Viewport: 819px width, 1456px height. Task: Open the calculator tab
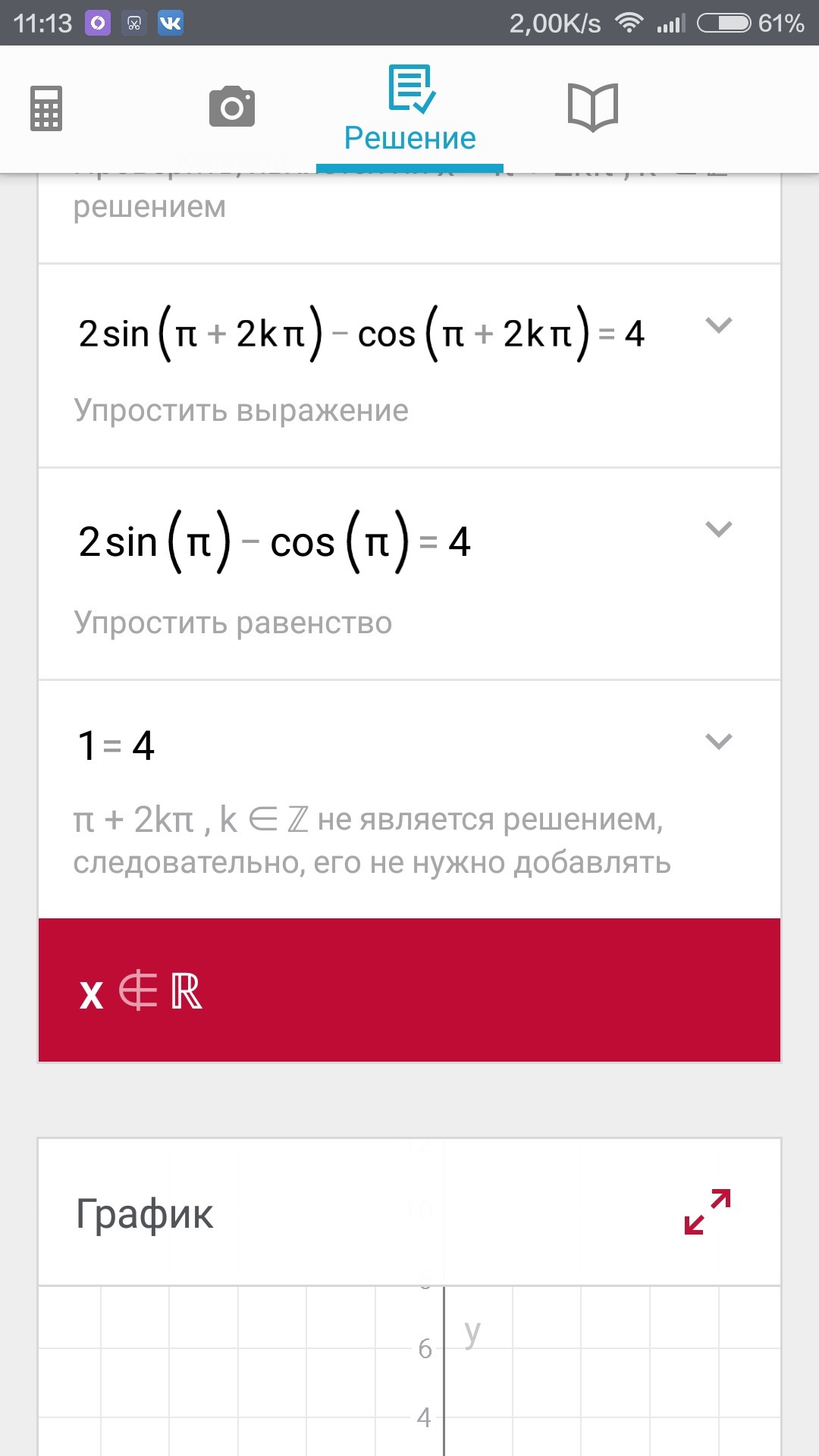click(46, 108)
